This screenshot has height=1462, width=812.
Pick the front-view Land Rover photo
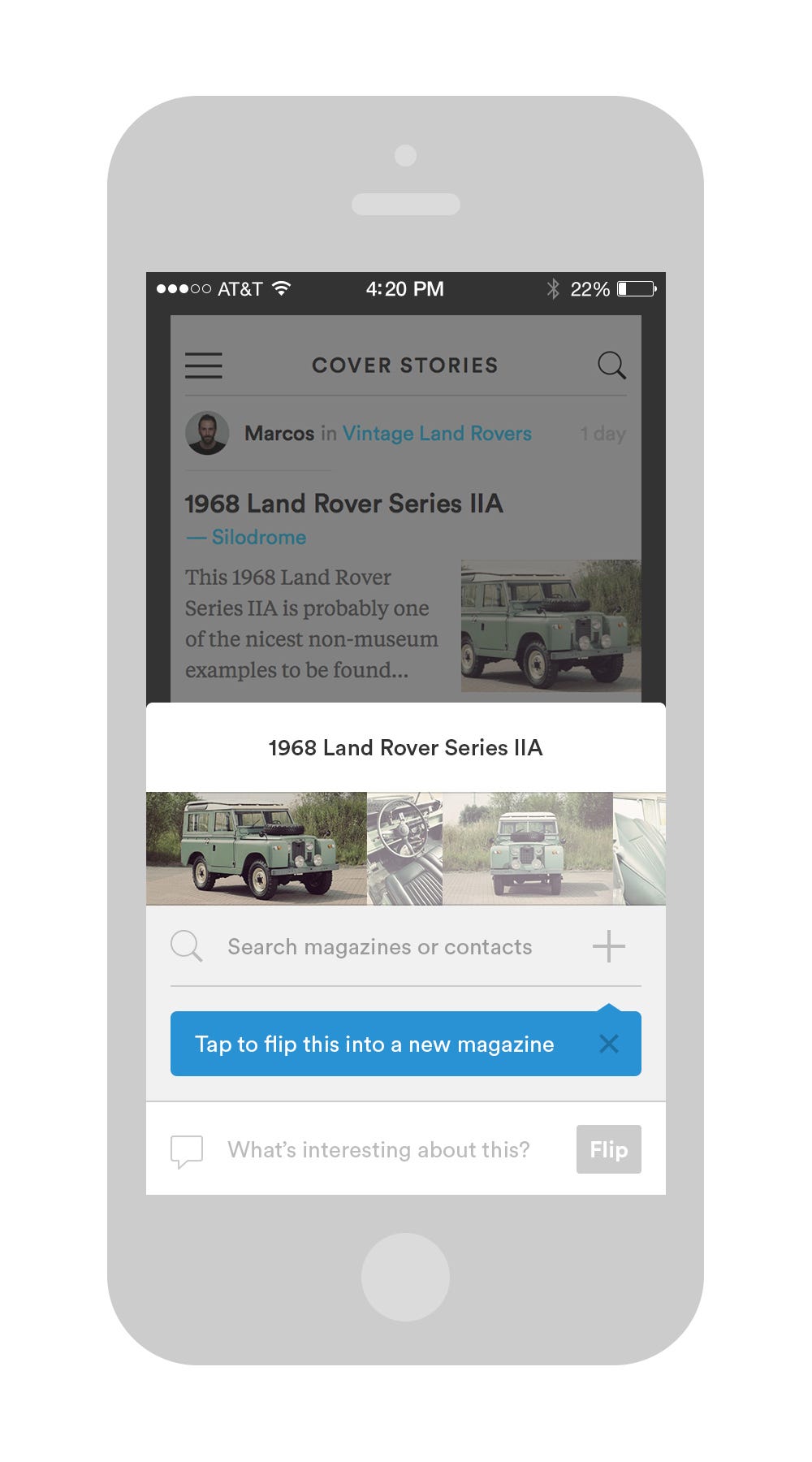(x=528, y=849)
